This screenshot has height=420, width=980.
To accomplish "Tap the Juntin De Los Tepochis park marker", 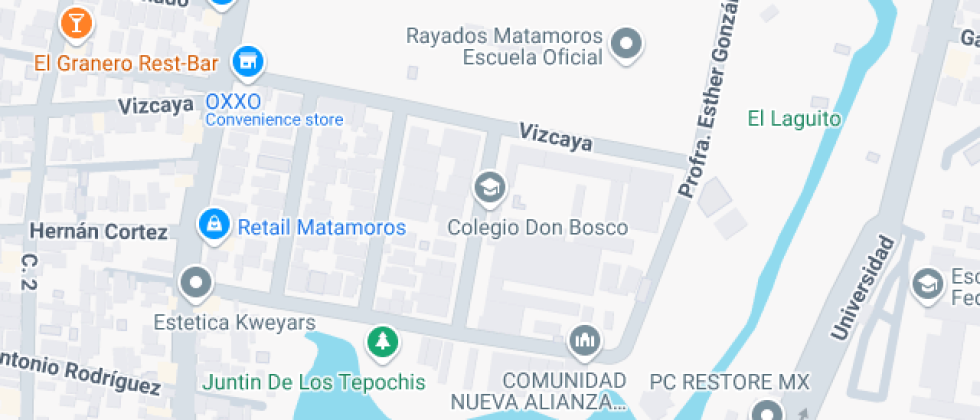I will pyautogui.click(x=382, y=343).
